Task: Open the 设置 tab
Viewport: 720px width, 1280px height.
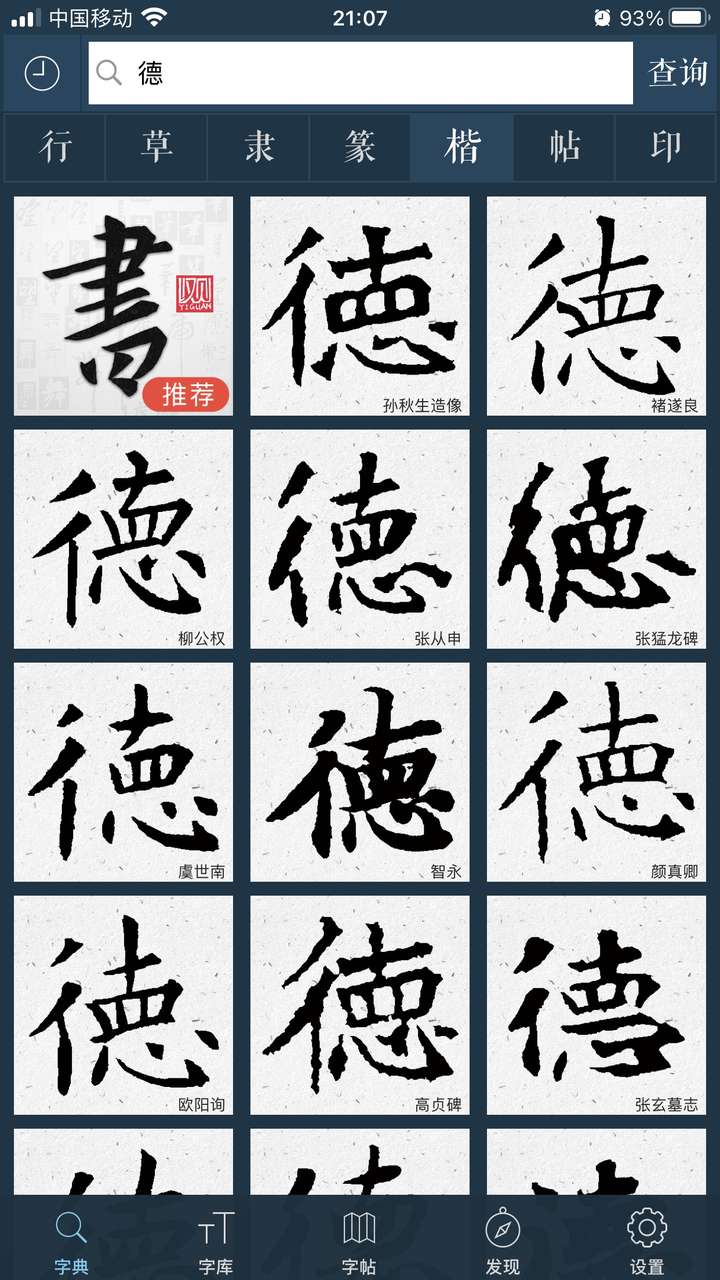Action: [x=647, y=1242]
